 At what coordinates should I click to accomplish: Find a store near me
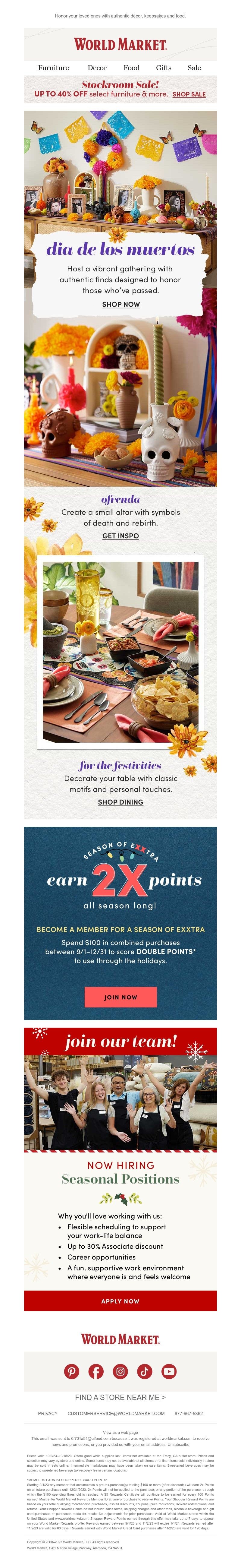[x=120, y=1397]
